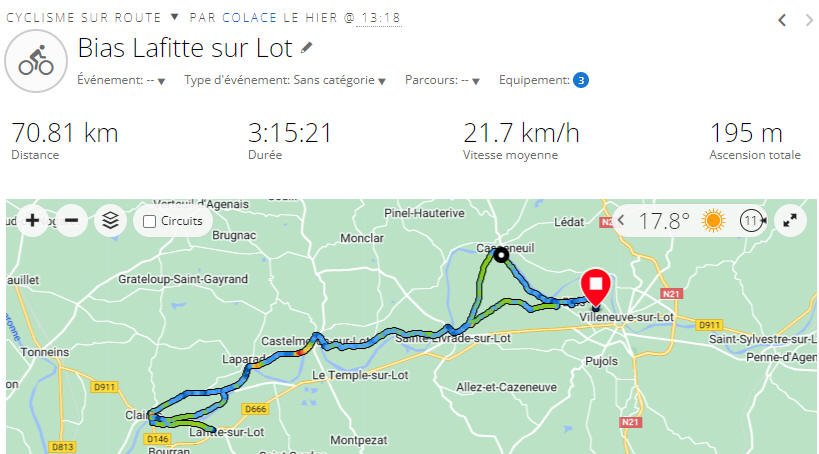This screenshot has height=454, width=819.
Task: Open the Equipement badge showing 3
Action: tap(581, 80)
